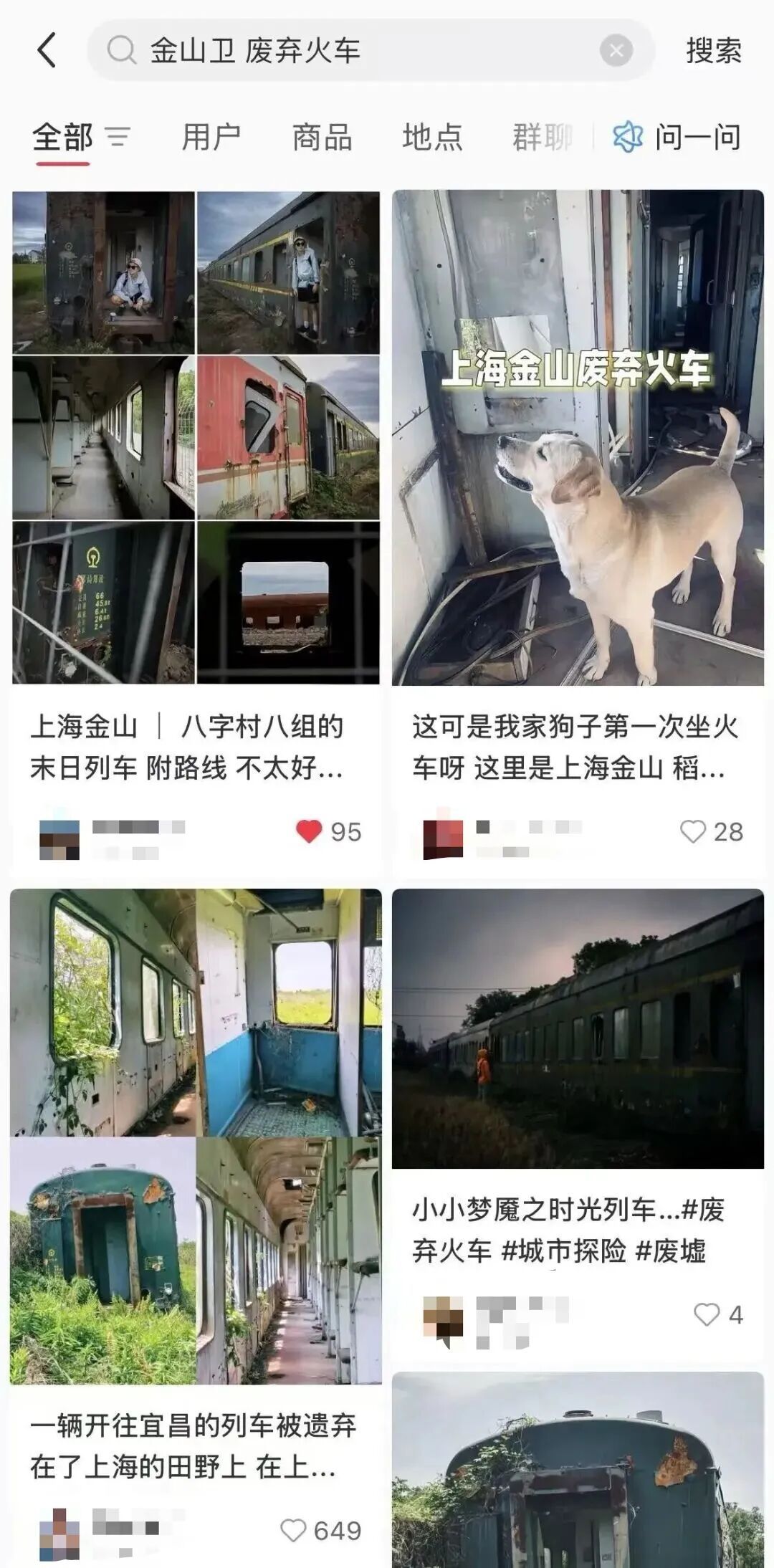Like the 宜昌列车 post with 649 likes
The image size is (774, 1568).
point(293,1530)
